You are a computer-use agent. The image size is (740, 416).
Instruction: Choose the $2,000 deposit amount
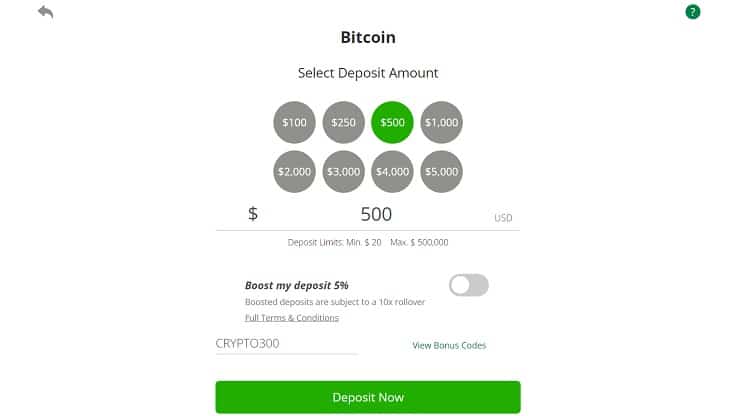tap(294, 171)
